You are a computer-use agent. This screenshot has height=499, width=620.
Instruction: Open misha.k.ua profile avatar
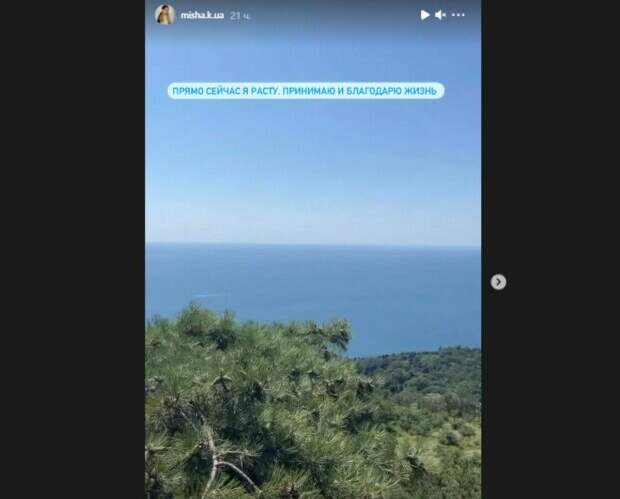(164, 15)
